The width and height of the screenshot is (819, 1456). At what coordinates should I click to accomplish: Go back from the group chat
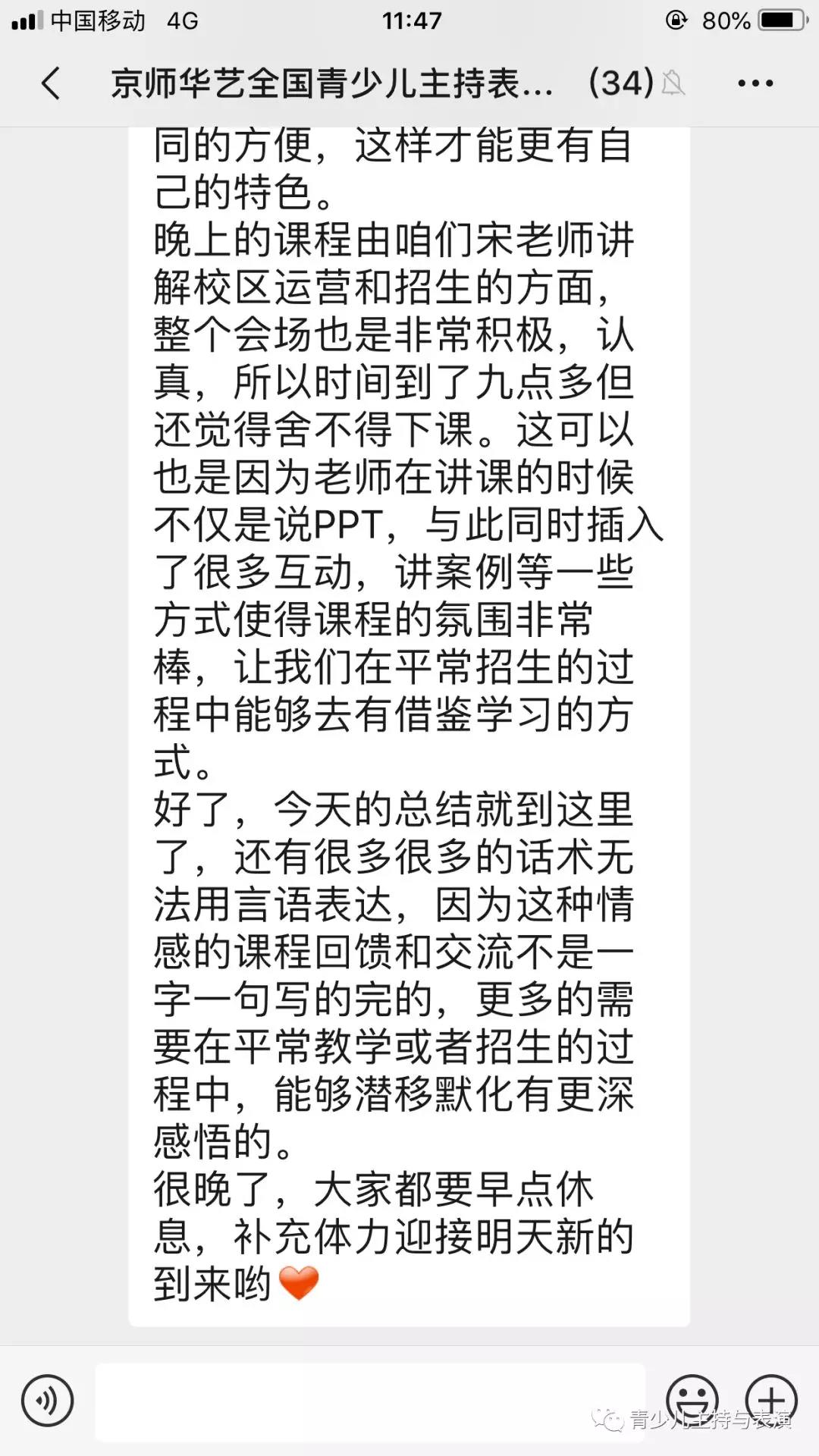52,83
